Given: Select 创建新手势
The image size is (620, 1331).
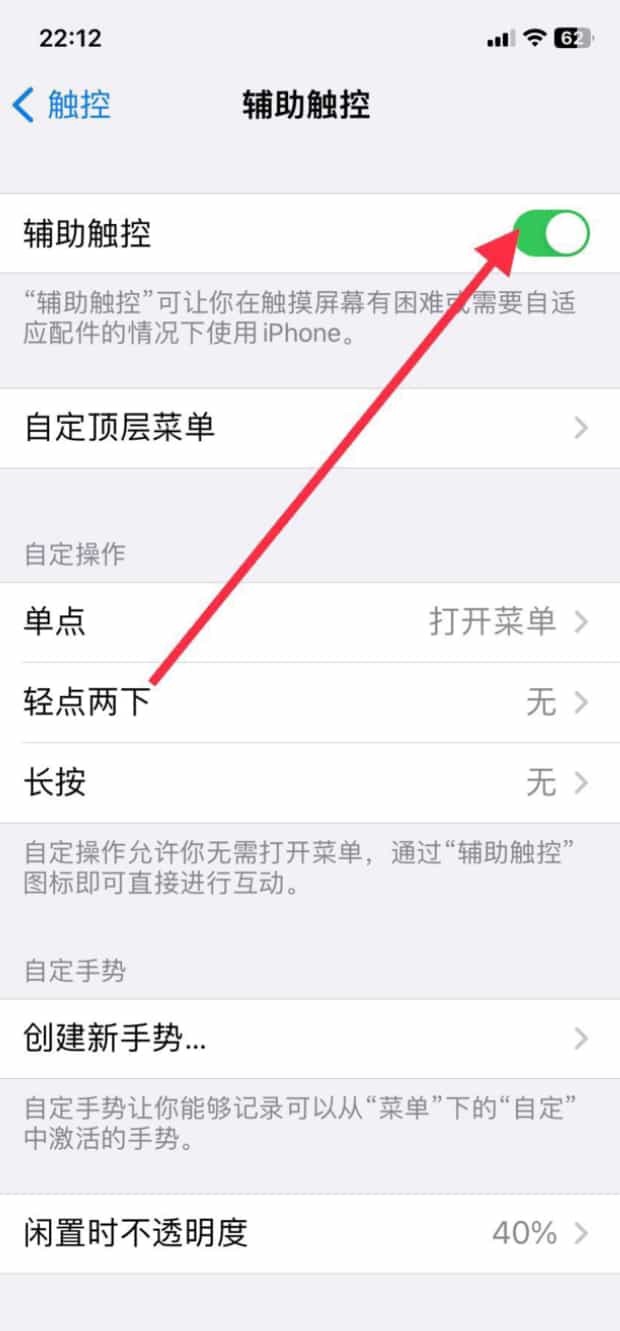Looking at the screenshot, I should 309,1039.
